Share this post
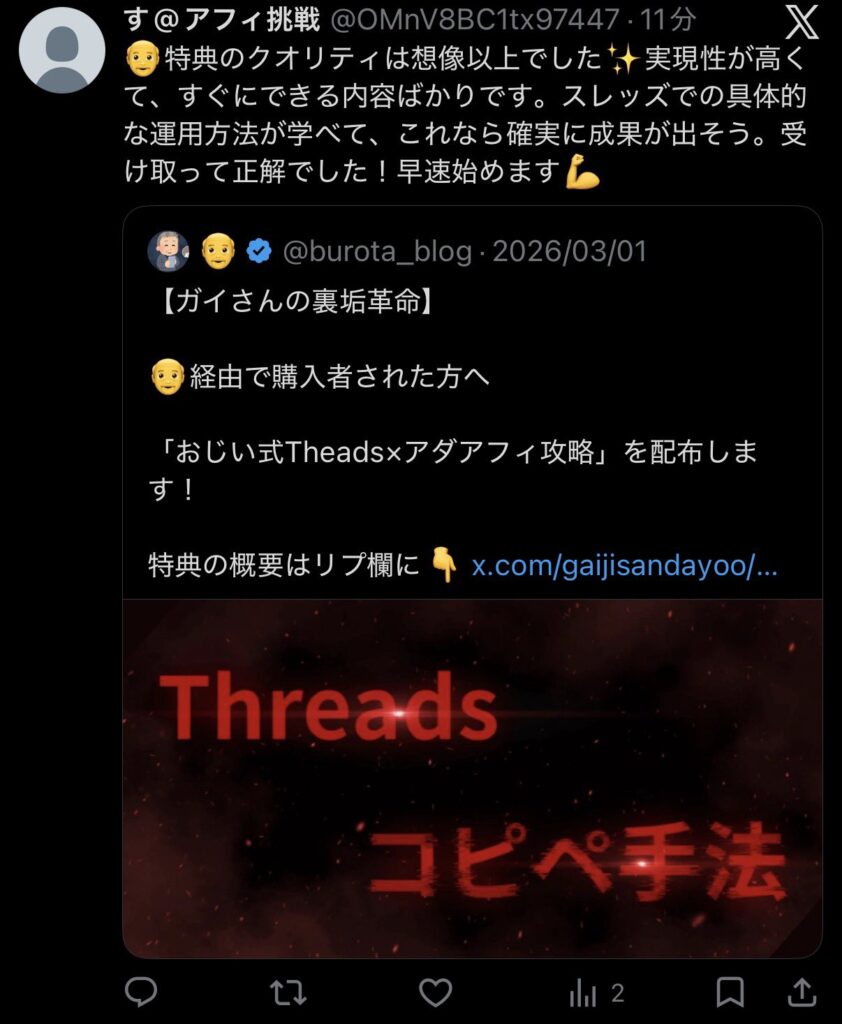The height and width of the screenshot is (1024, 842). click(801, 992)
